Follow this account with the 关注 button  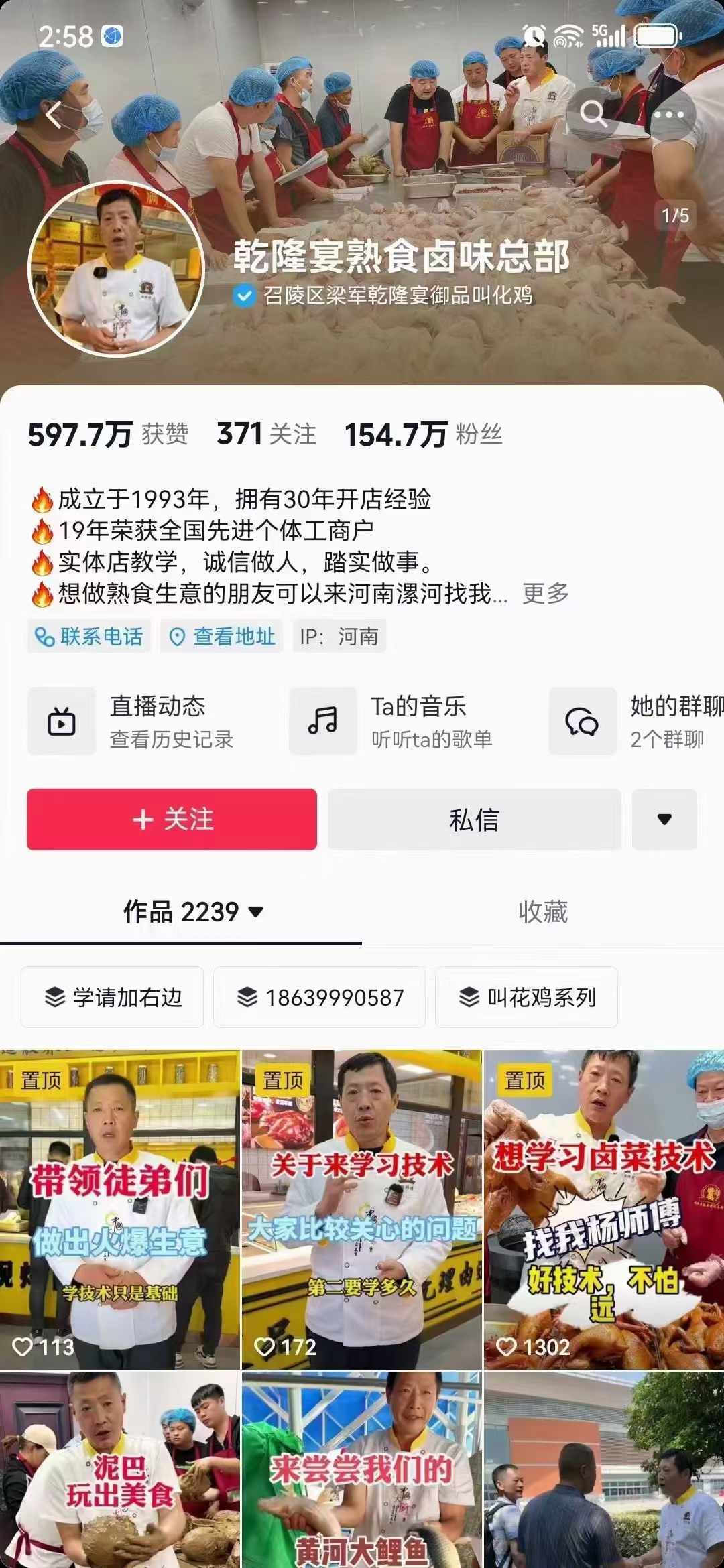coord(172,819)
